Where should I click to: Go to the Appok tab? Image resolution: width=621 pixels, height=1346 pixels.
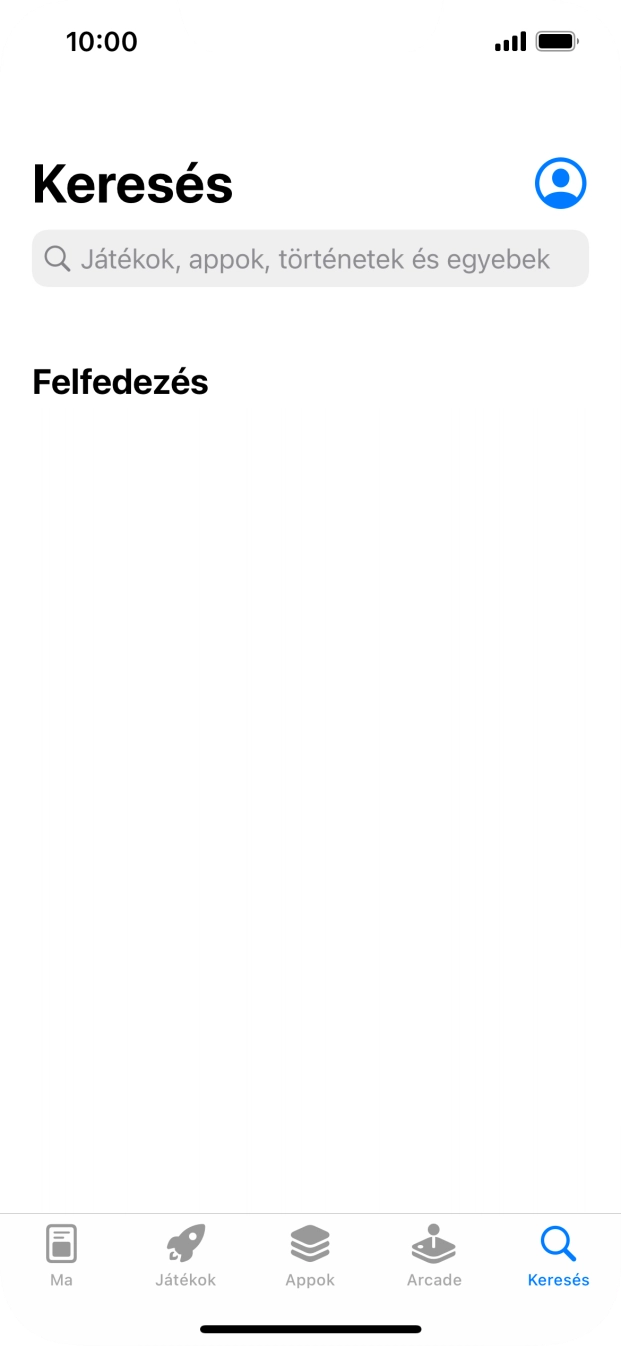310,1255
